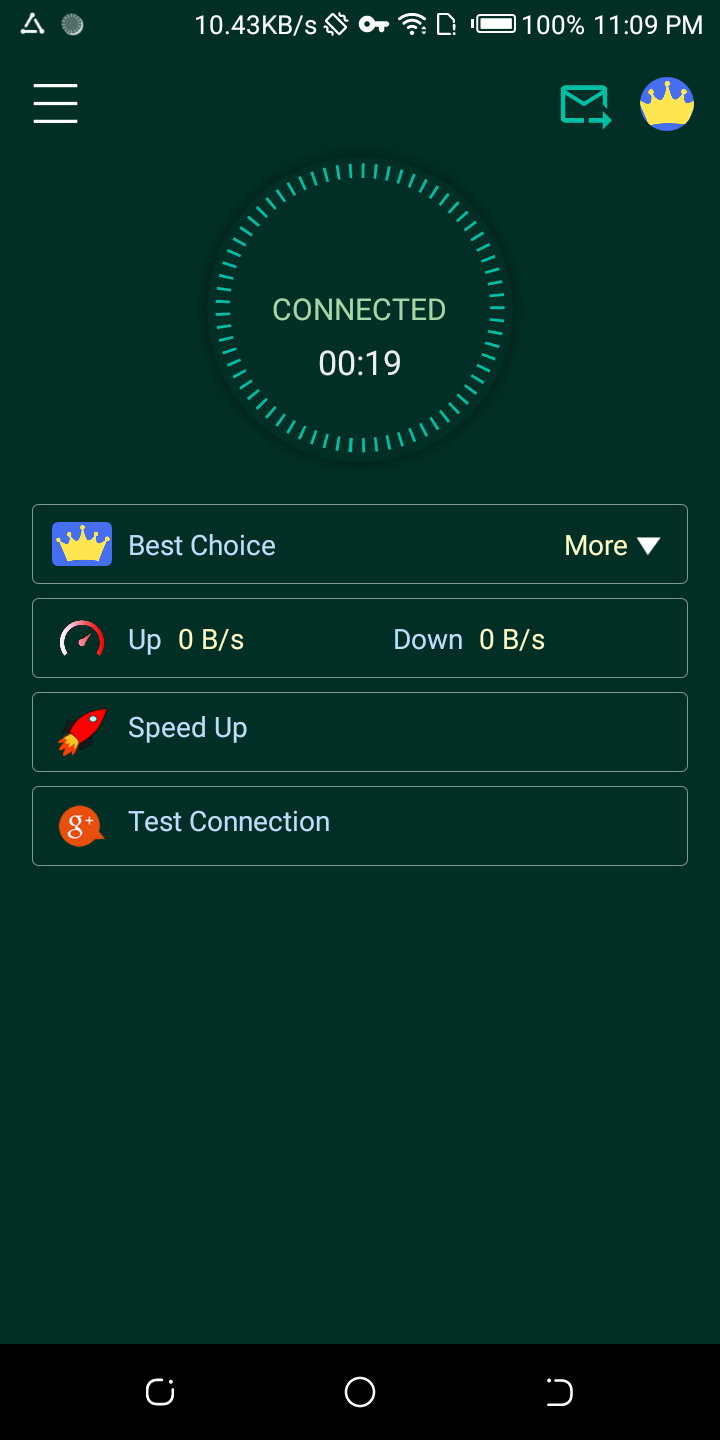
Task: Open the crown VIP icon
Action: (x=667, y=104)
